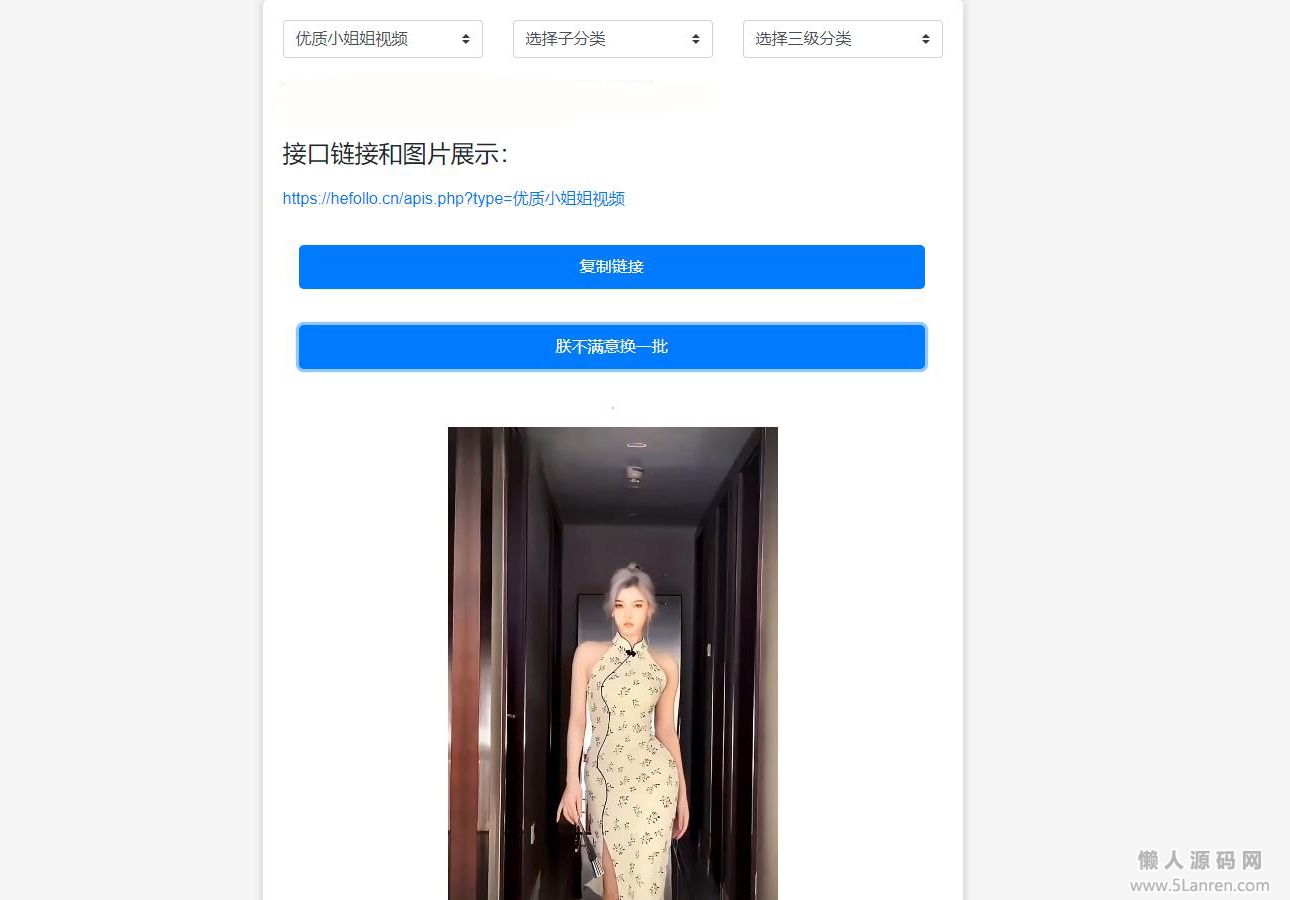Tap the 复制链接 button
The height and width of the screenshot is (900, 1290).
pos(611,267)
